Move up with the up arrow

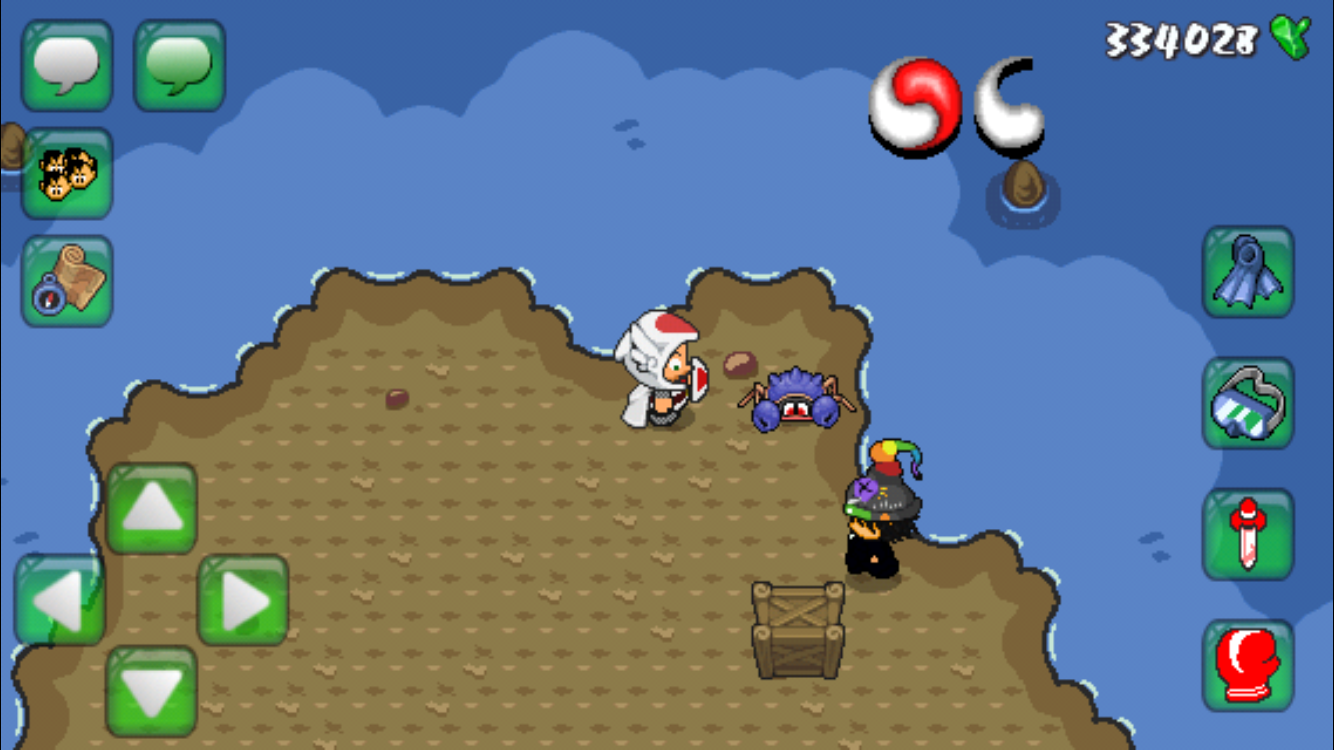pos(151,508)
